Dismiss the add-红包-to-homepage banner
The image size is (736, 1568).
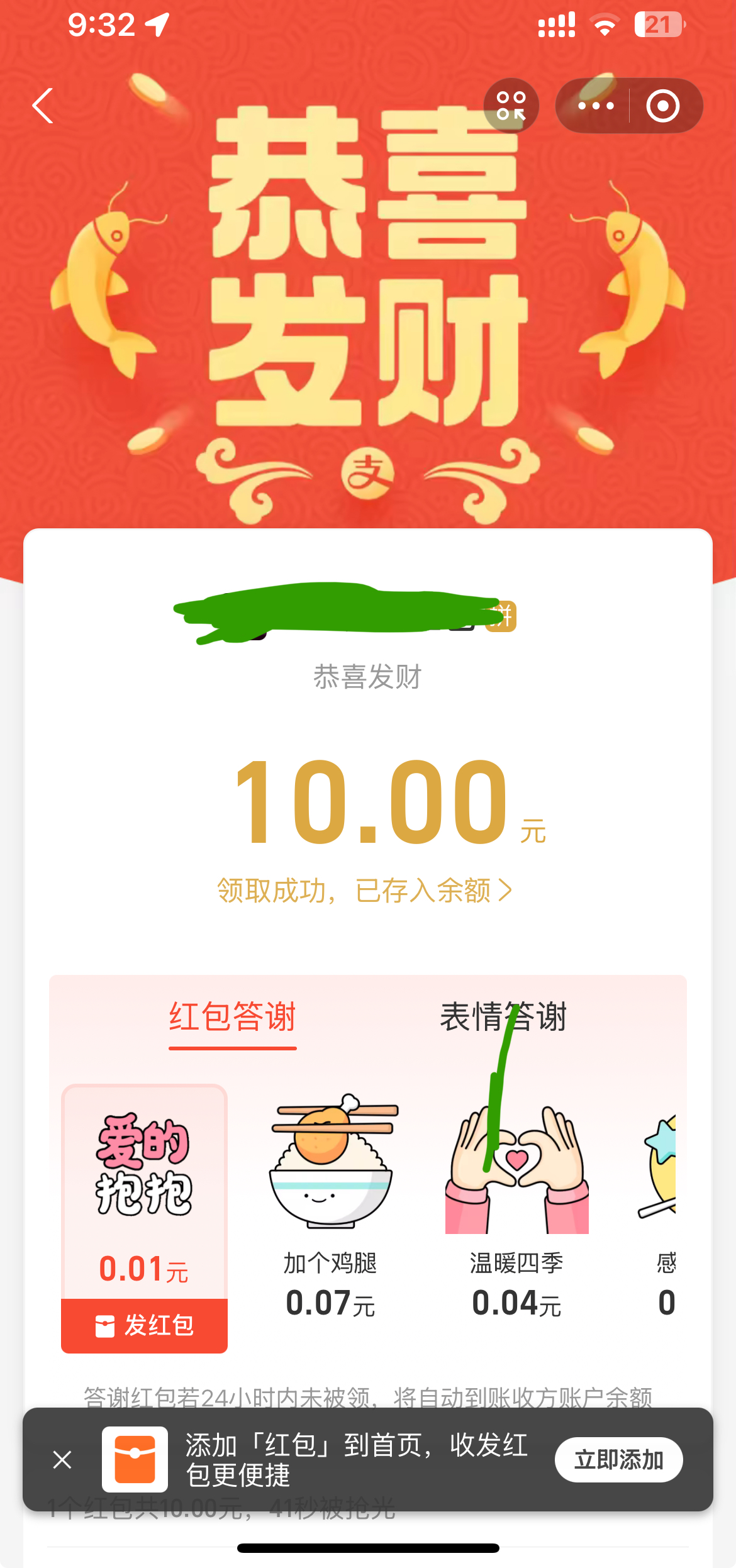click(x=62, y=1459)
